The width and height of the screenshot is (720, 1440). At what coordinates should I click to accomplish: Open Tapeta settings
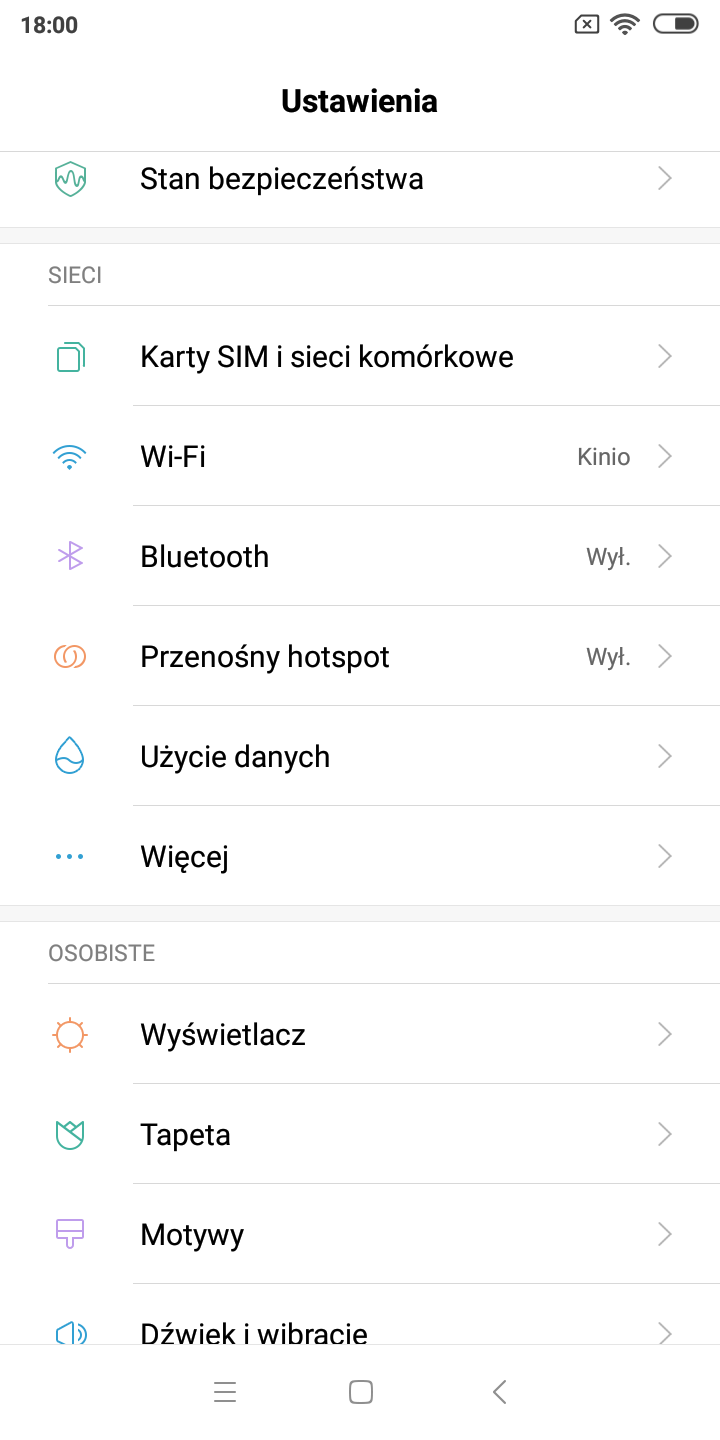pos(360,1134)
